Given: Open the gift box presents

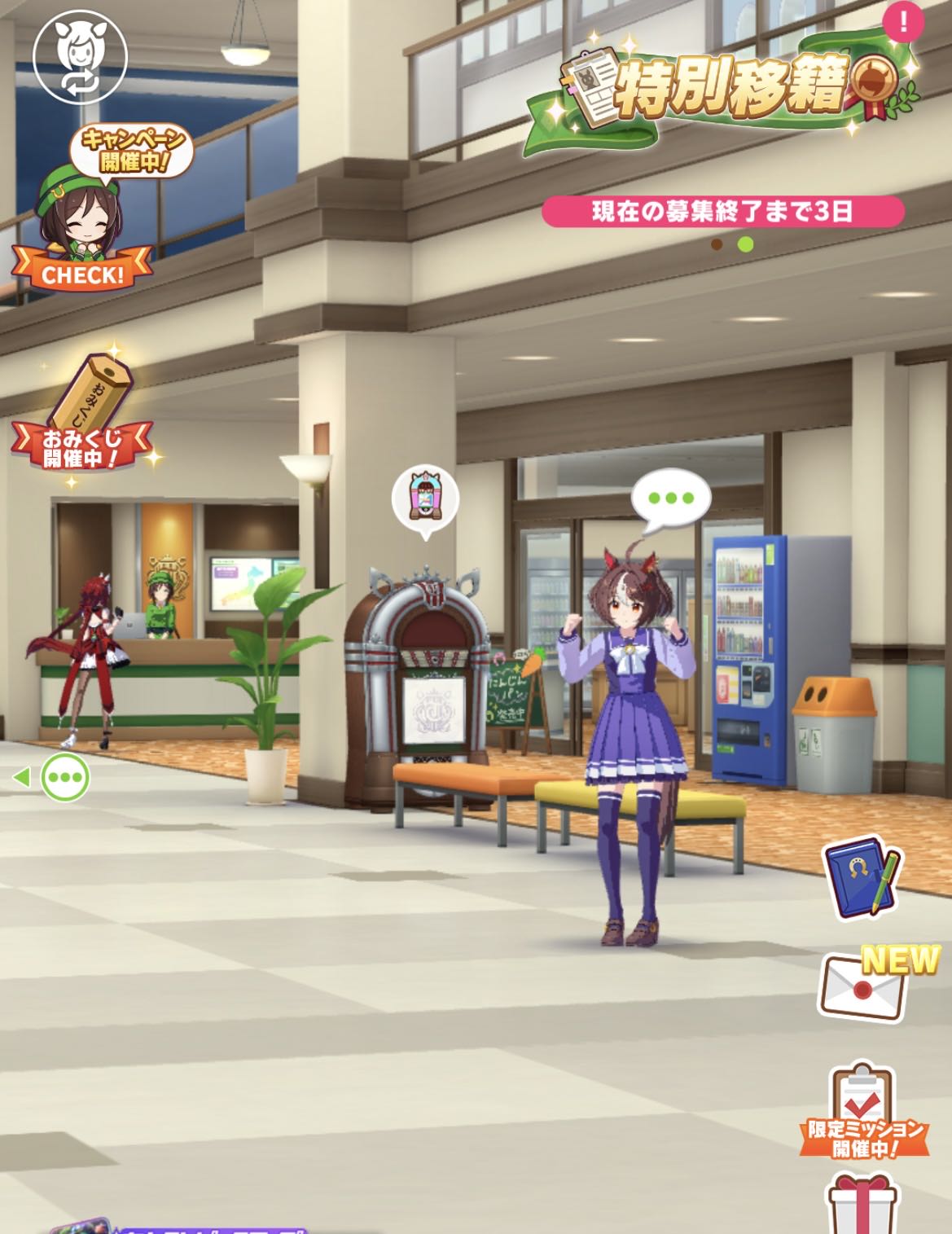Looking at the screenshot, I should pyautogui.click(x=863, y=1205).
